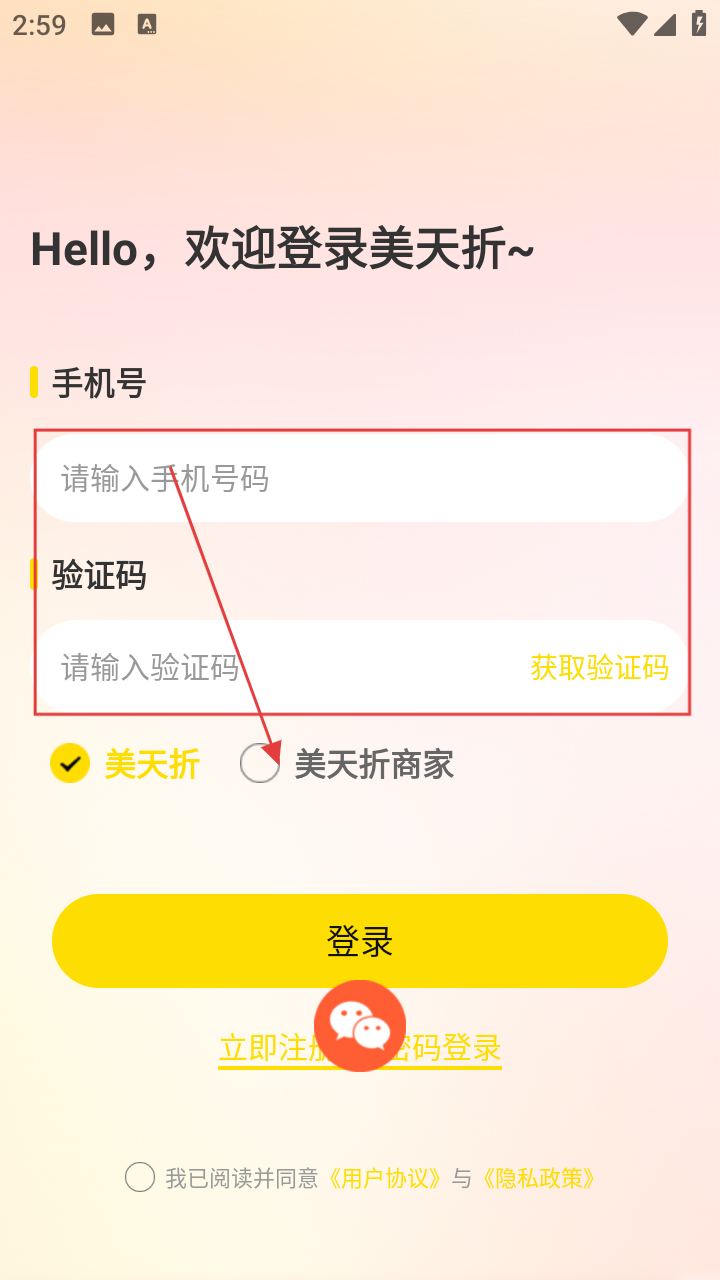The height and width of the screenshot is (1280, 720).
Task: Get verification code (获取验证码)
Action: 599,667
